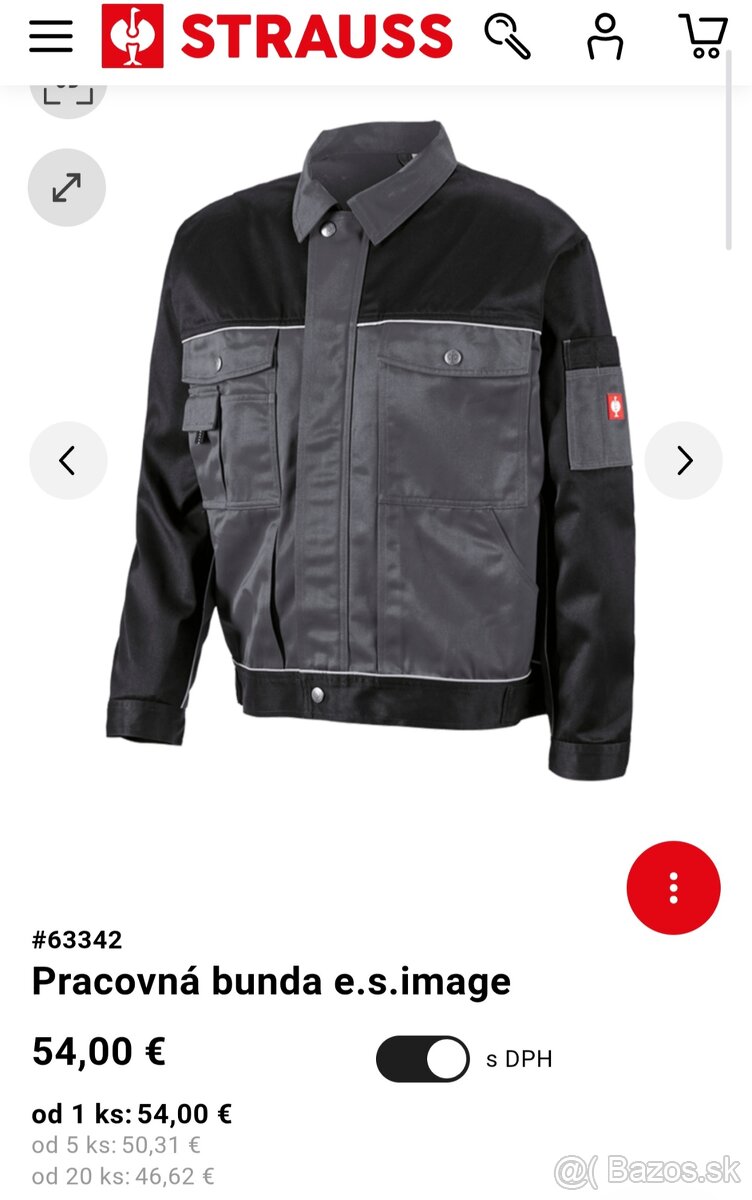Open the red three-dot options button
Screen dimensions: 752x1200
point(673,888)
